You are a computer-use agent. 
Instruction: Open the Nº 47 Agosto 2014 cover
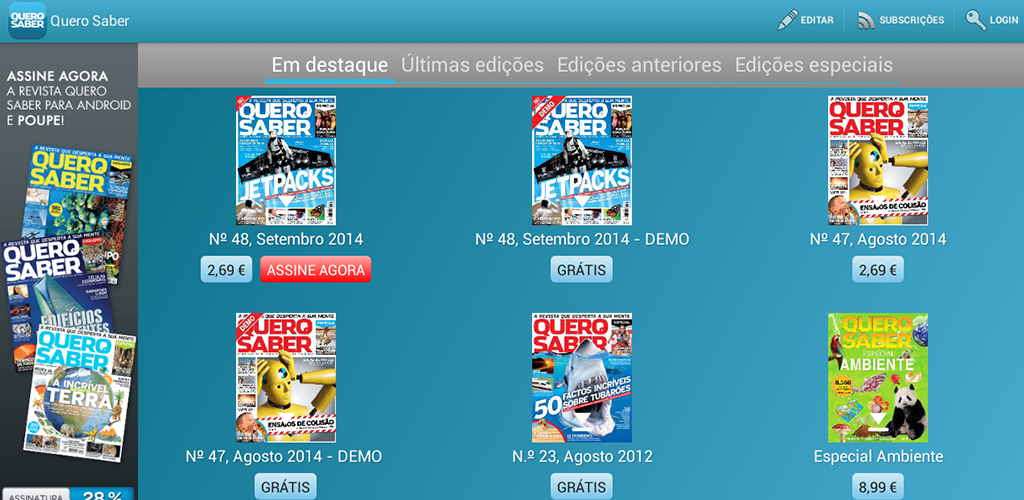pyautogui.click(x=877, y=160)
